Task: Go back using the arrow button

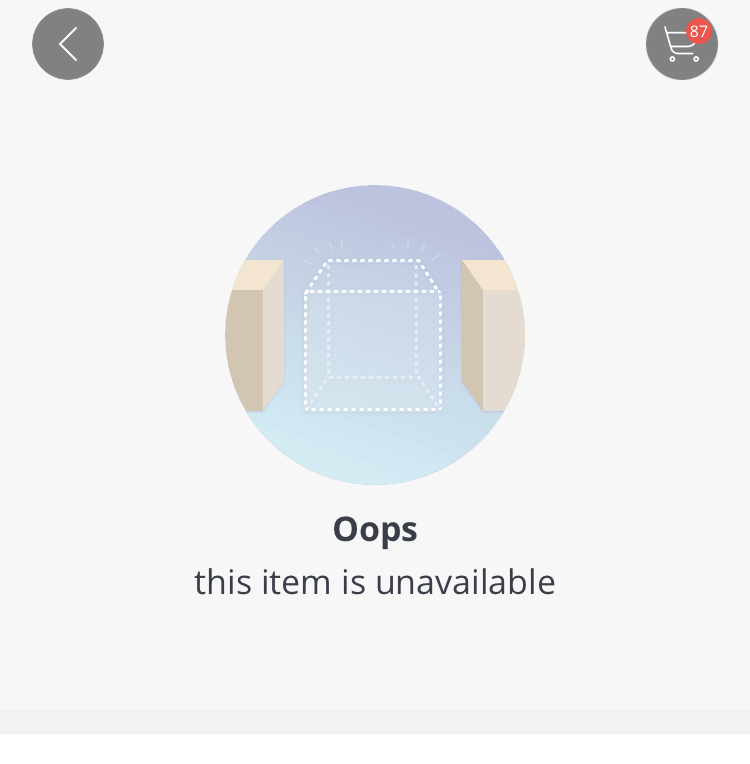Action: click(x=68, y=44)
